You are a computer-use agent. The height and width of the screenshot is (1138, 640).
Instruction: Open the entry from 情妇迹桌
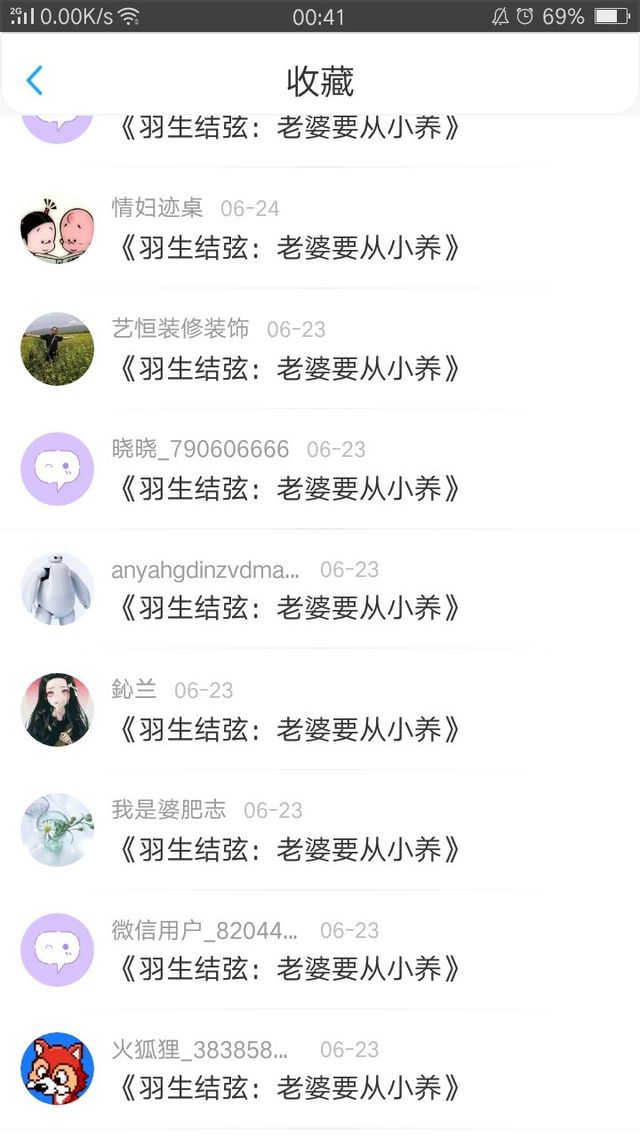pos(290,246)
